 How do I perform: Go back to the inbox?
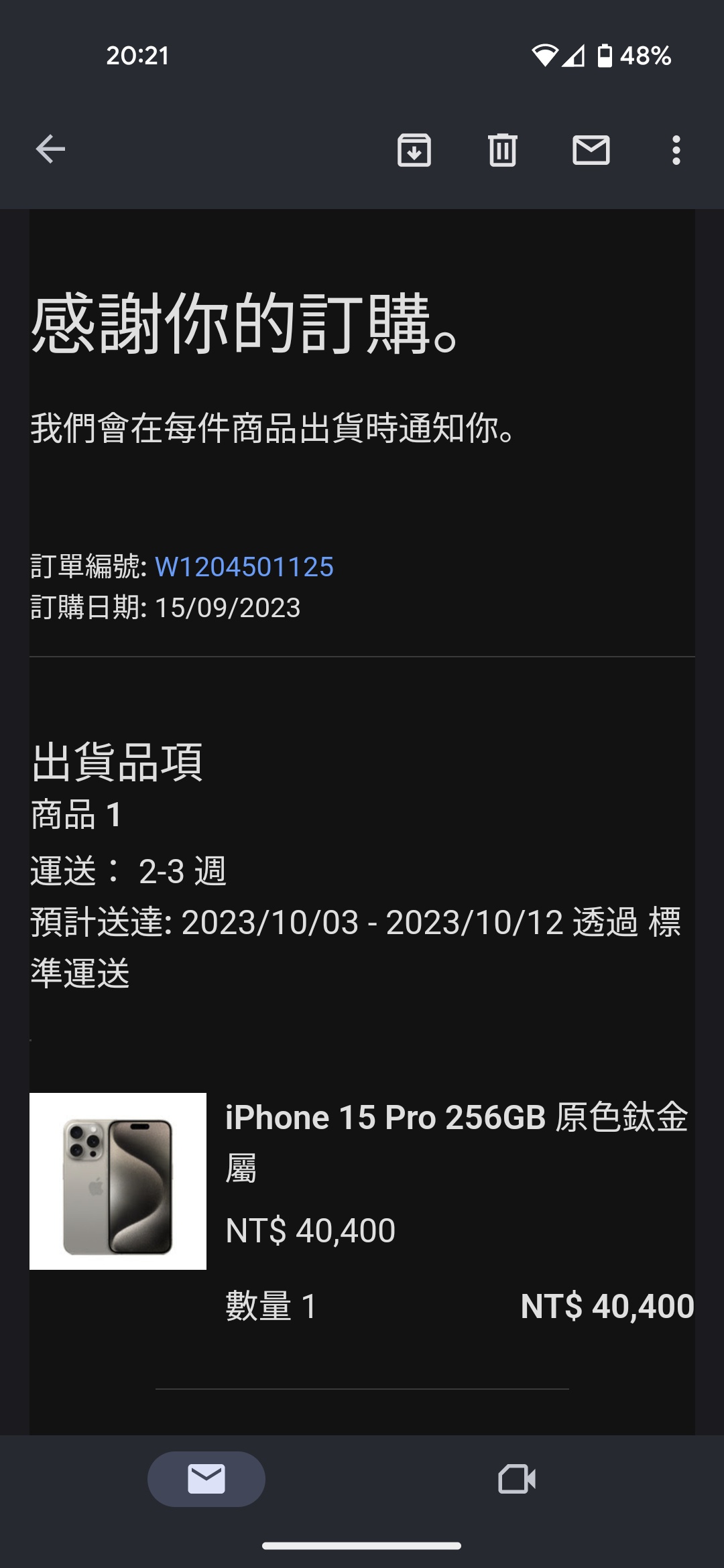[50, 149]
